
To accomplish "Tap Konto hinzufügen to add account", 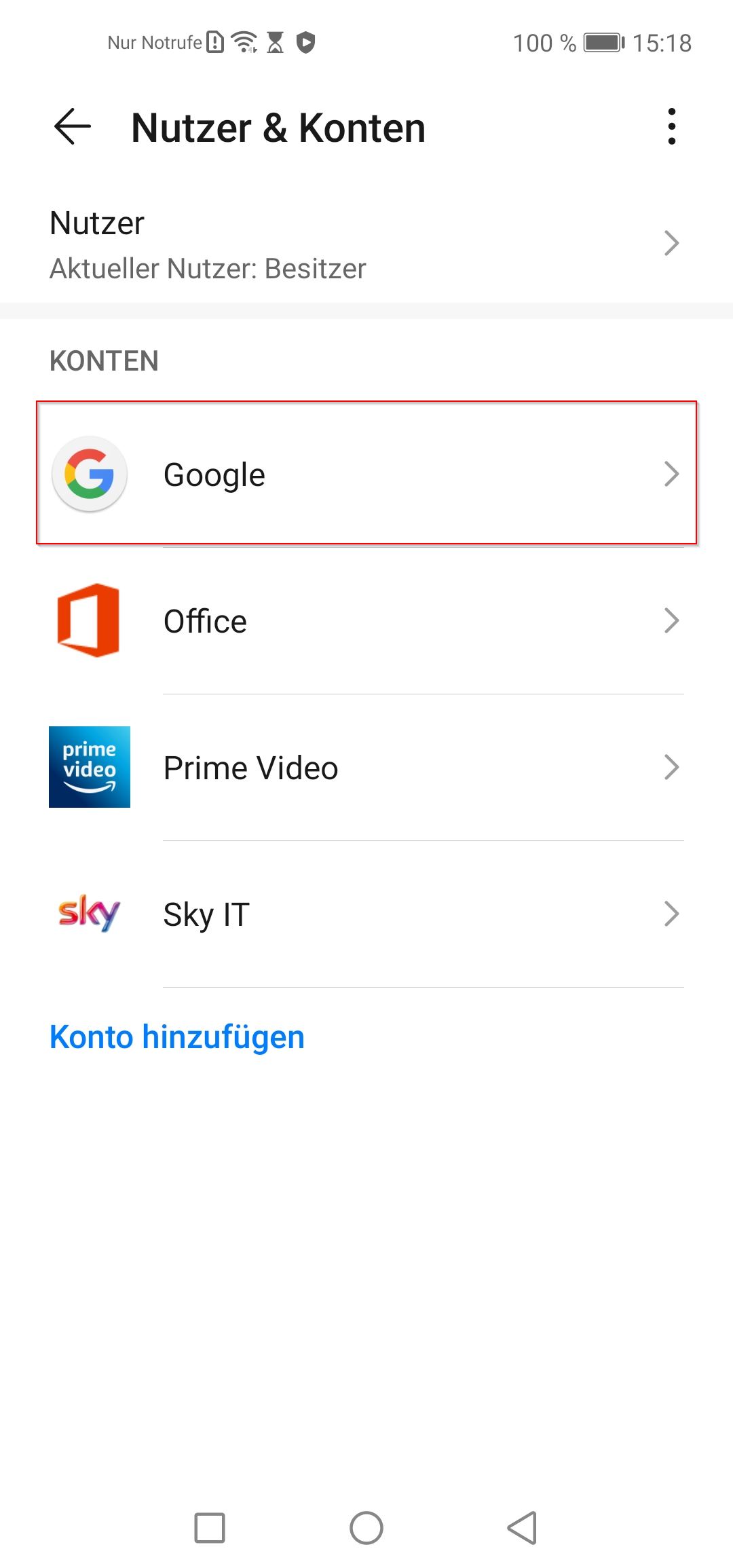I will [x=177, y=1037].
